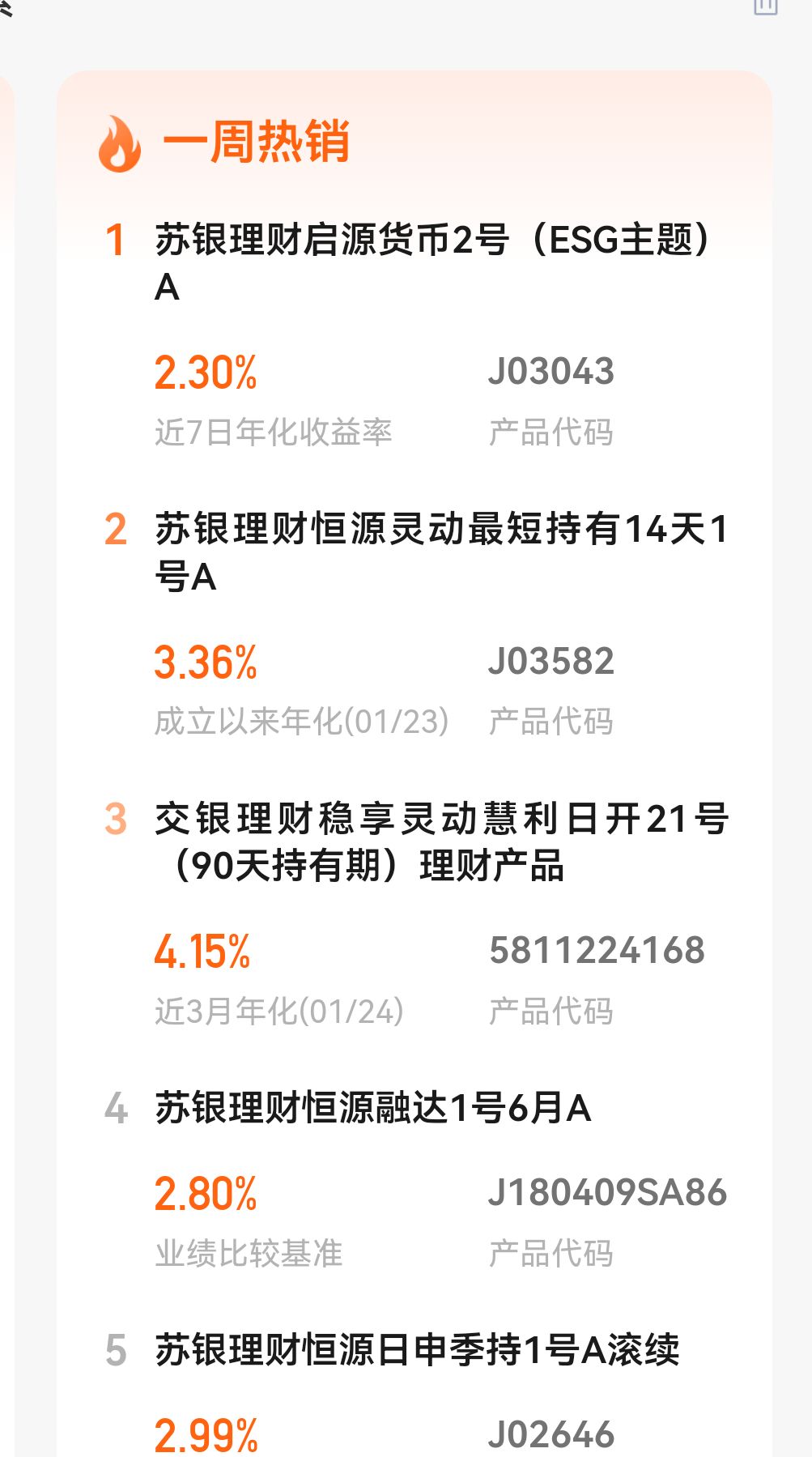This screenshot has width=812, height=1457.
Task: Select 苏银理财恒源日申季持1号A滚续 item
Action: tap(417, 1350)
